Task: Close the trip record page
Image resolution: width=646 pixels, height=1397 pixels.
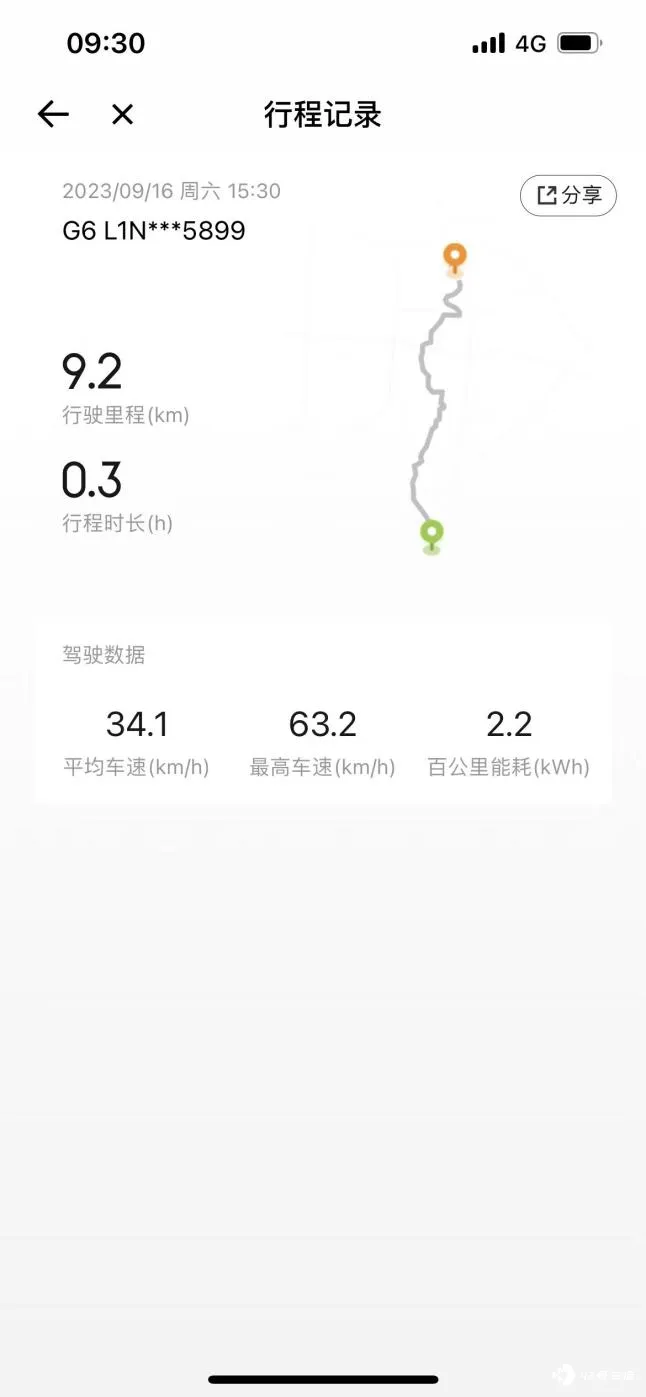Action: pyautogui.click(x=122, y=115)
